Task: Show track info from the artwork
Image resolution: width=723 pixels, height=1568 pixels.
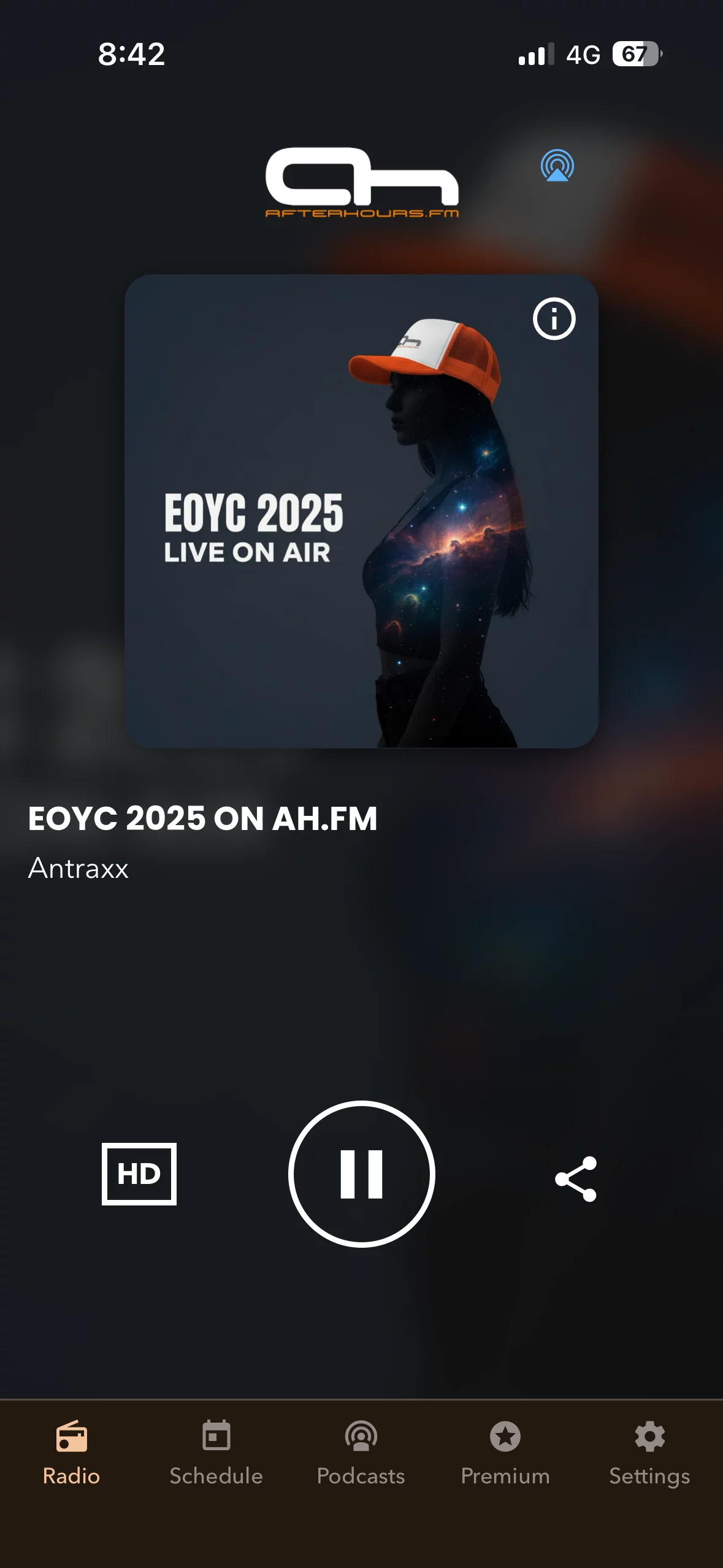Action: click(554, 319)
